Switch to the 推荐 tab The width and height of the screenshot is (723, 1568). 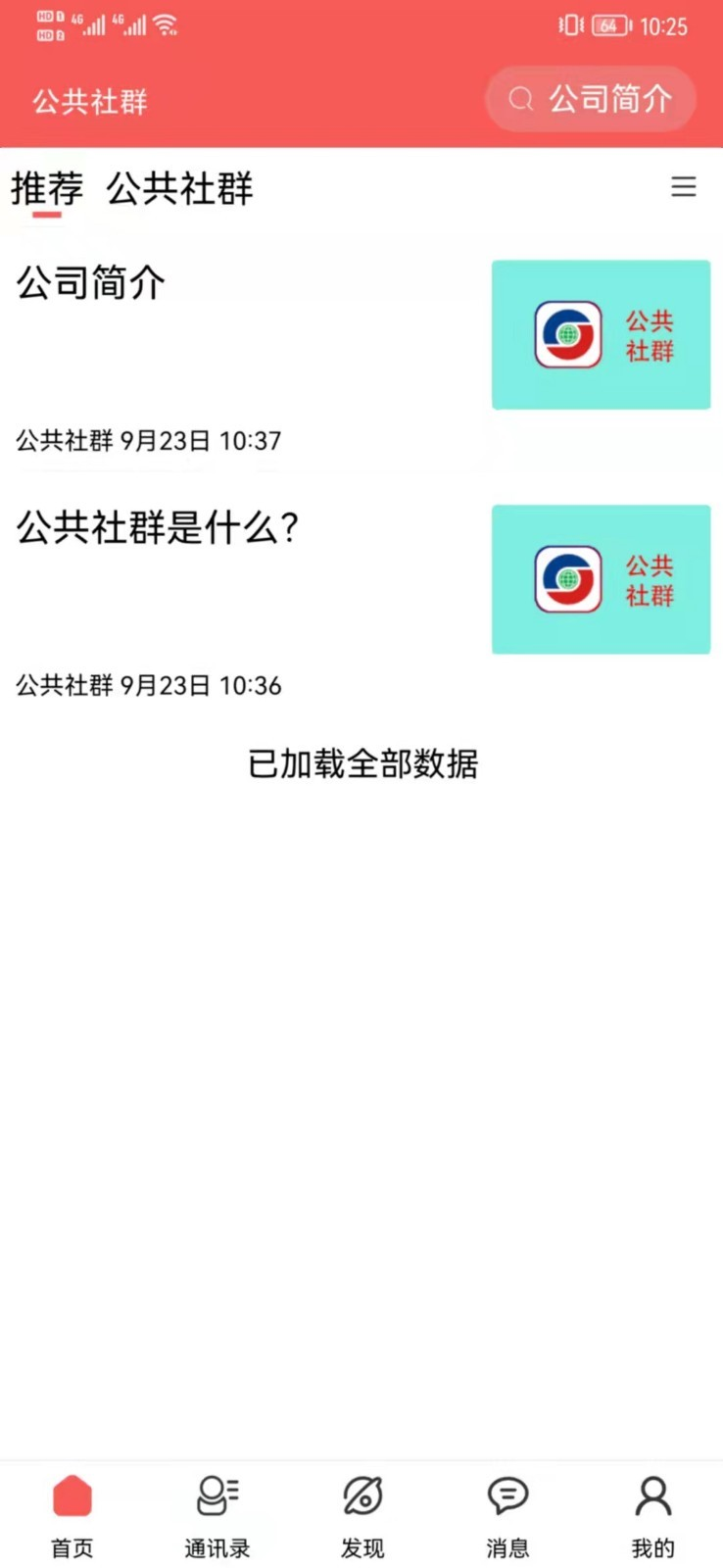[x=45, y=189]
